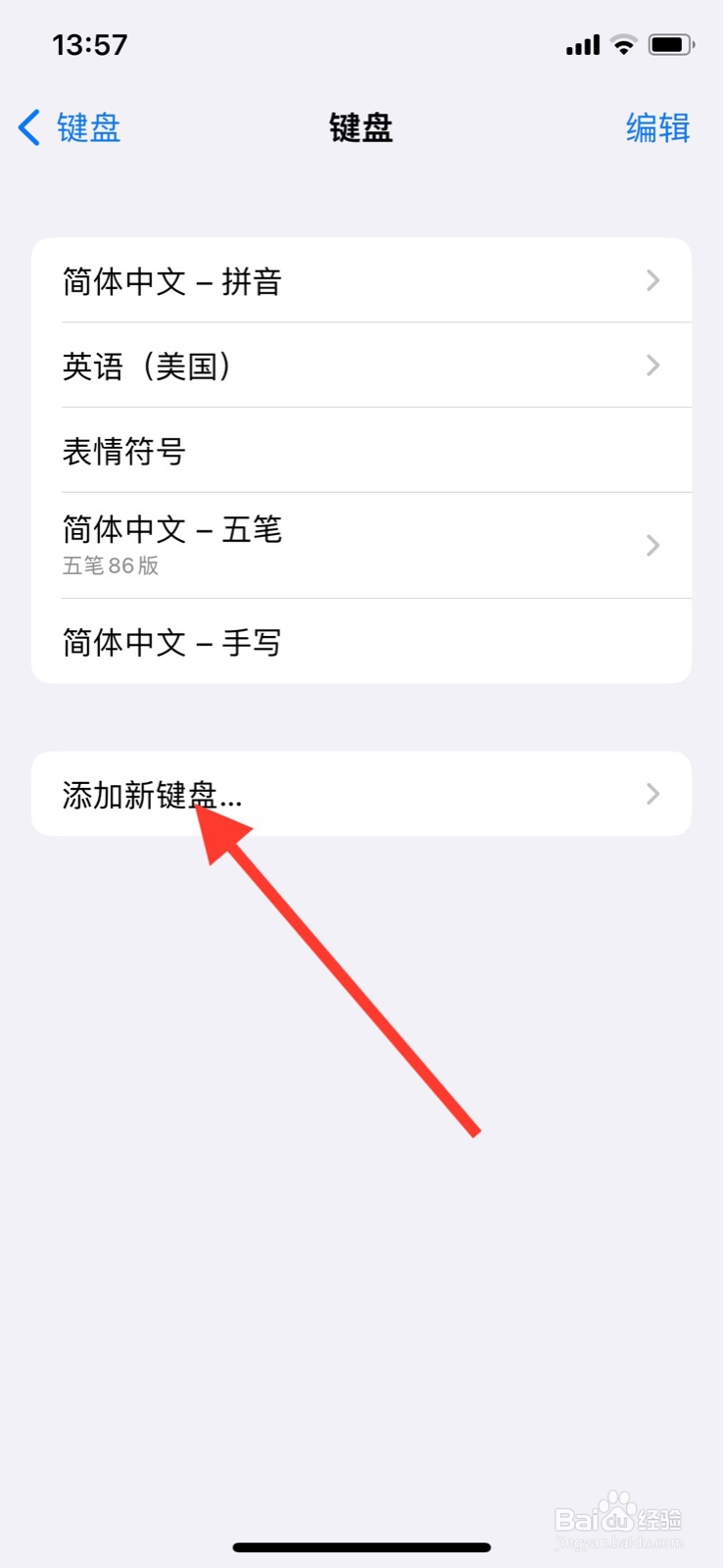The image size is (723, 1568).
Task: Tap the 键盘 title in the navigation bar
Action: point(361,127)
